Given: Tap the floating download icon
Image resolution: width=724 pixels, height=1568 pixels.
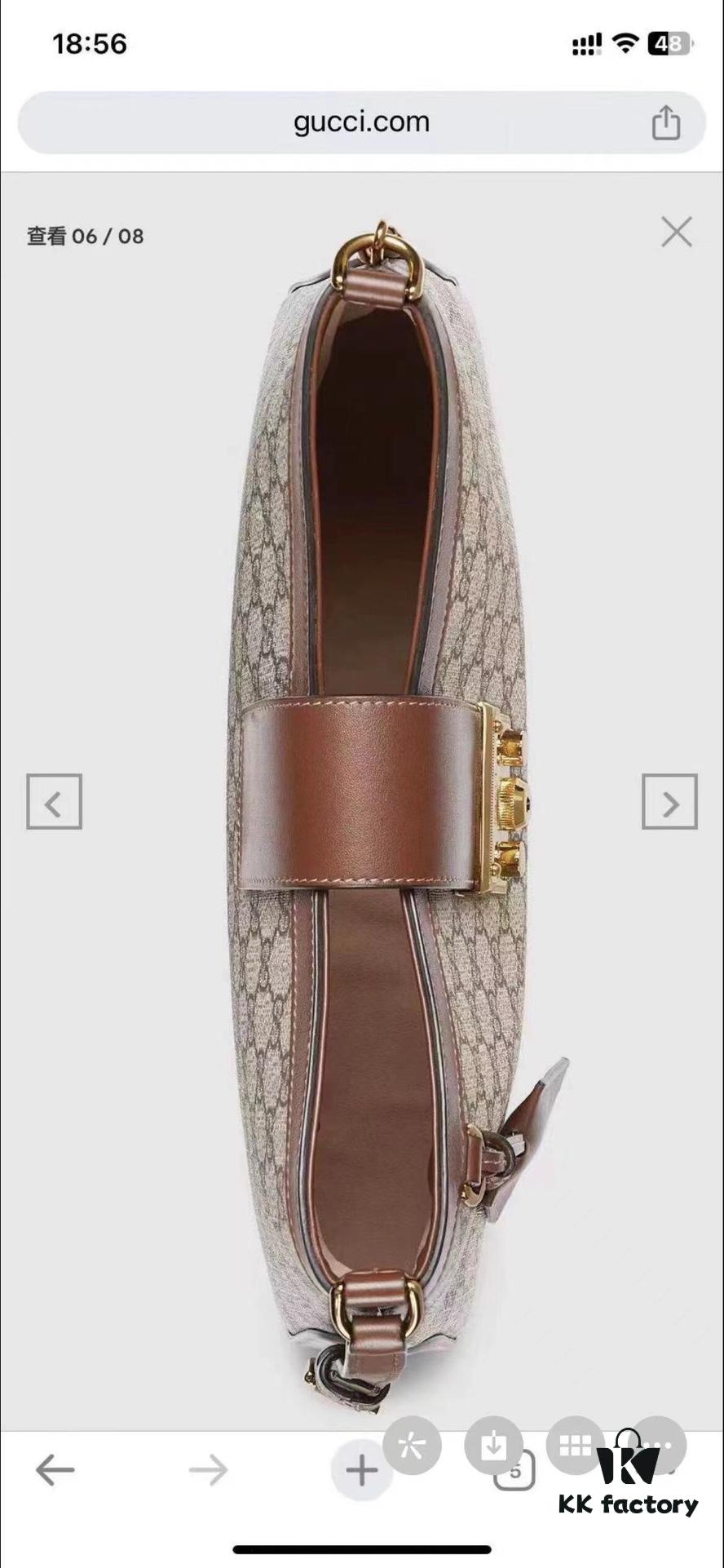Looking at the screenshot, I should 492,1445.
